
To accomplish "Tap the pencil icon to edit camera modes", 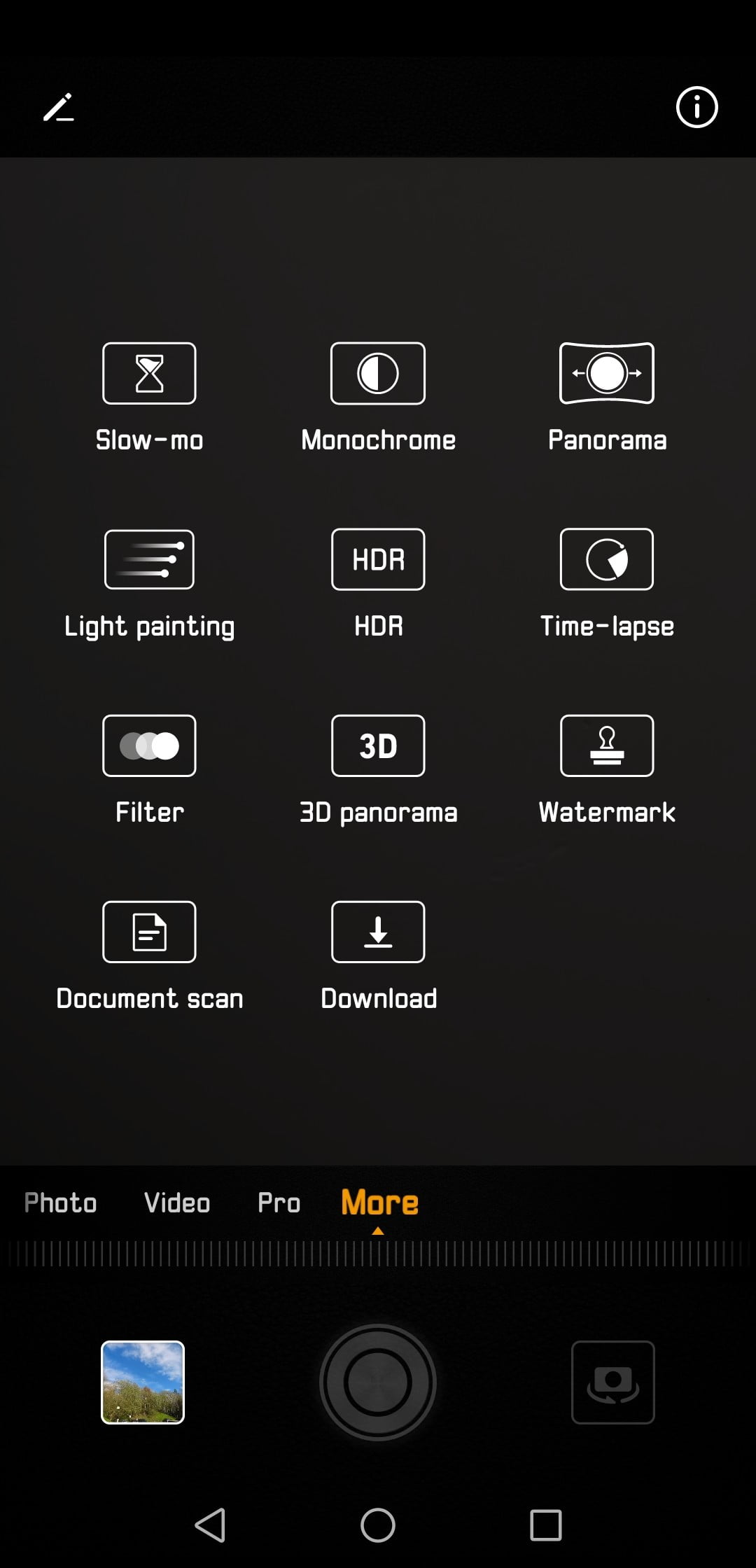I will pyautogui.click(x=59, y=107).
